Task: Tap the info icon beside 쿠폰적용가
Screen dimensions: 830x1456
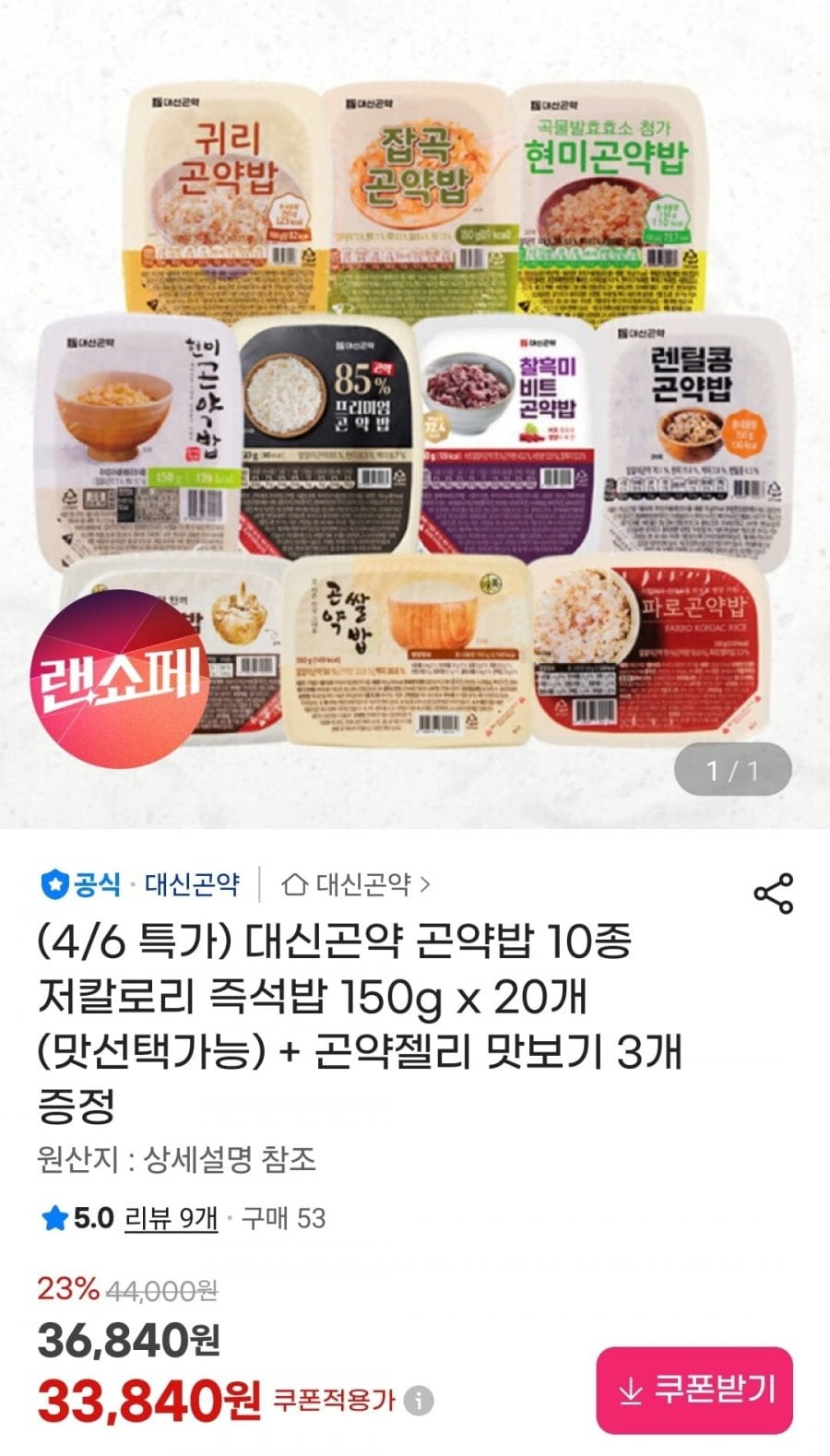Action: coord(418,1402)
